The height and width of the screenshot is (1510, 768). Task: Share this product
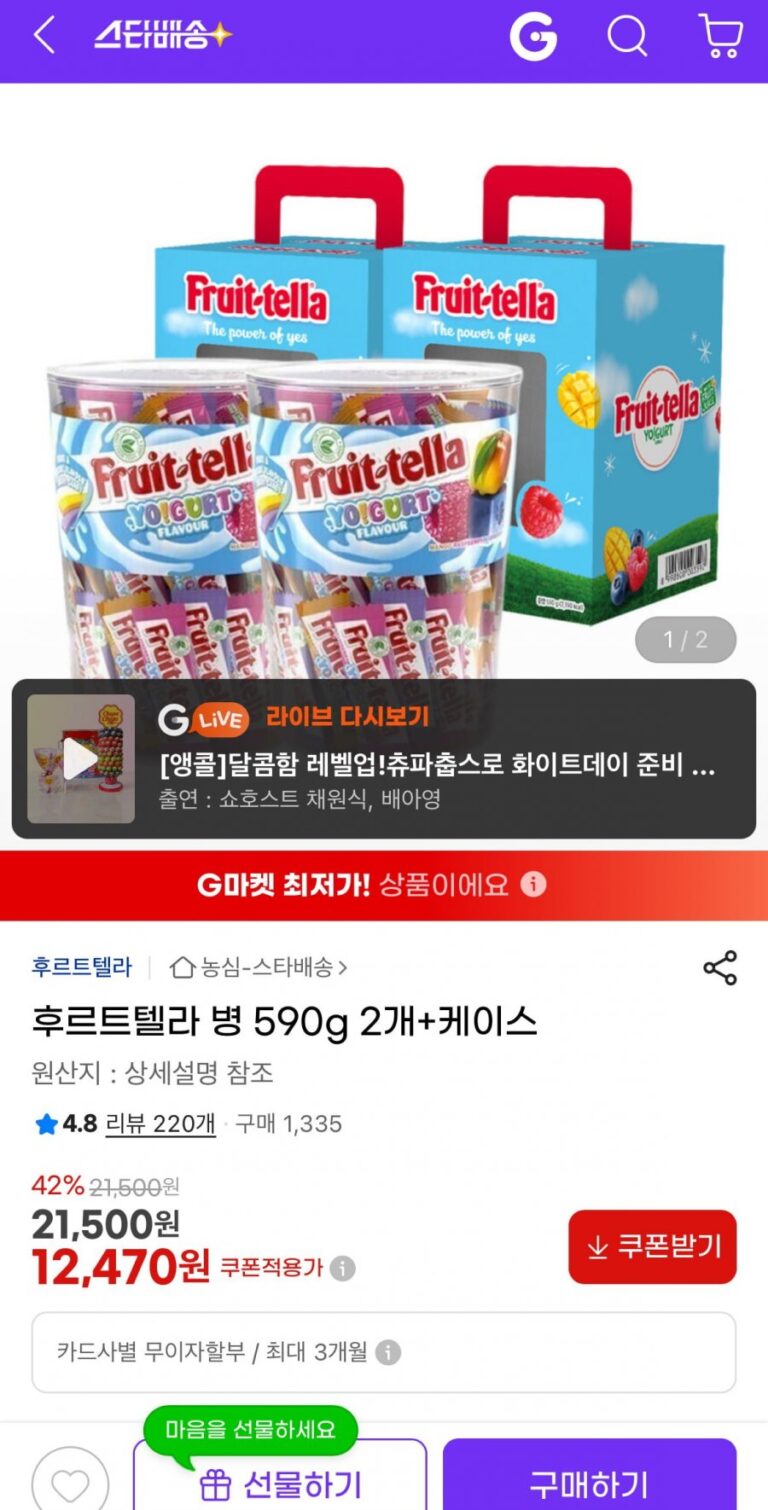click(720, 968)
